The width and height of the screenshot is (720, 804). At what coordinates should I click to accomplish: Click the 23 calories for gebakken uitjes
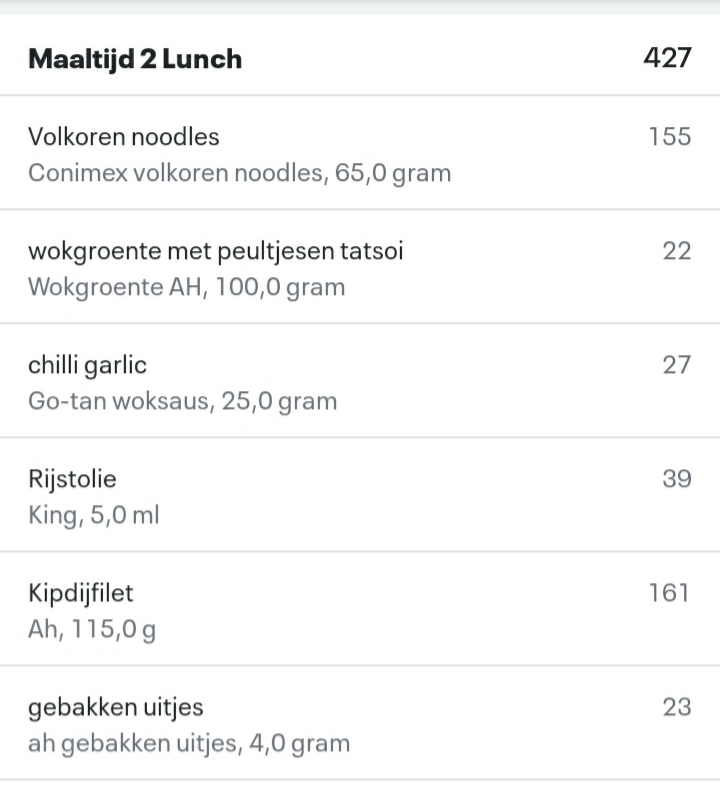coord(680,707)
